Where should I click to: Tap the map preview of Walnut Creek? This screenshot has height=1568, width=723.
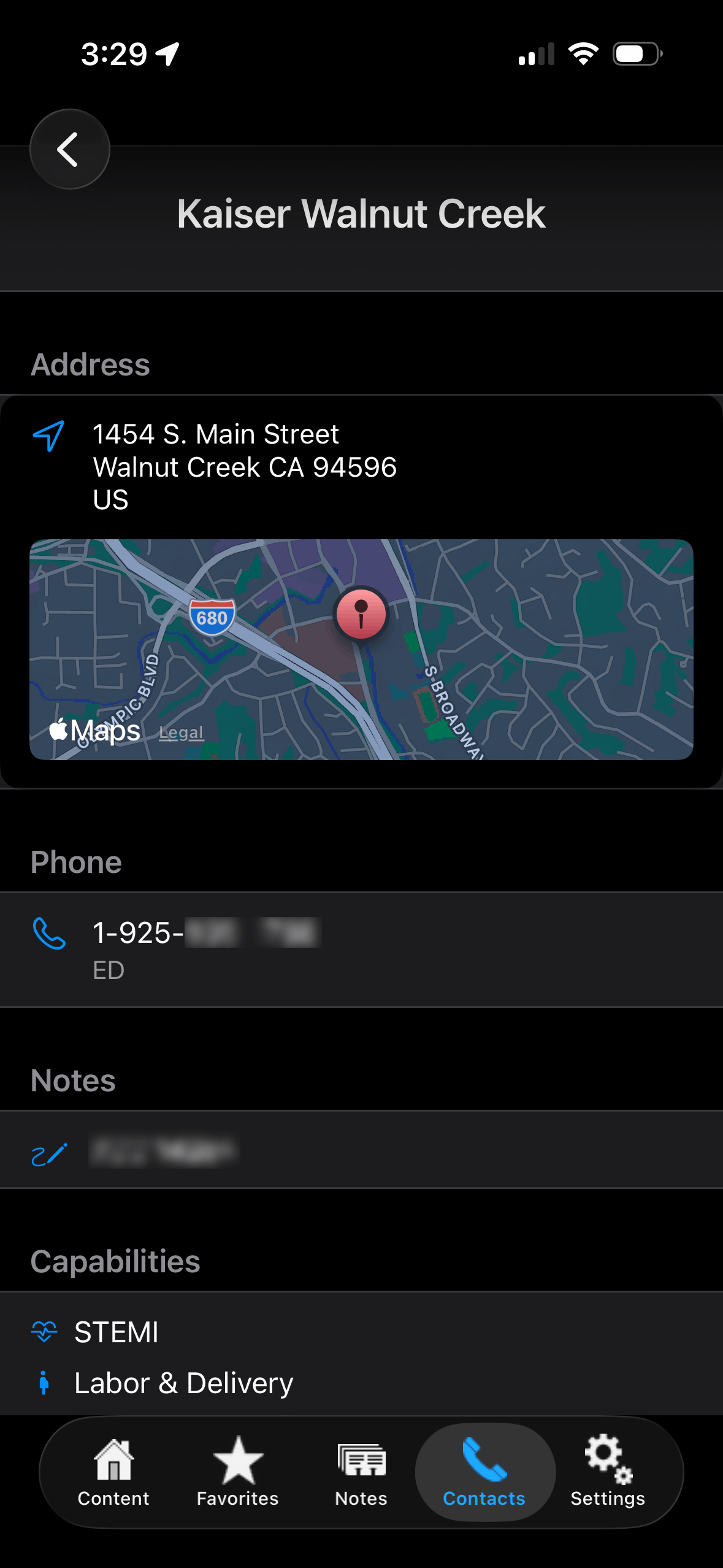pyautogui.click(x=361, y=650)
